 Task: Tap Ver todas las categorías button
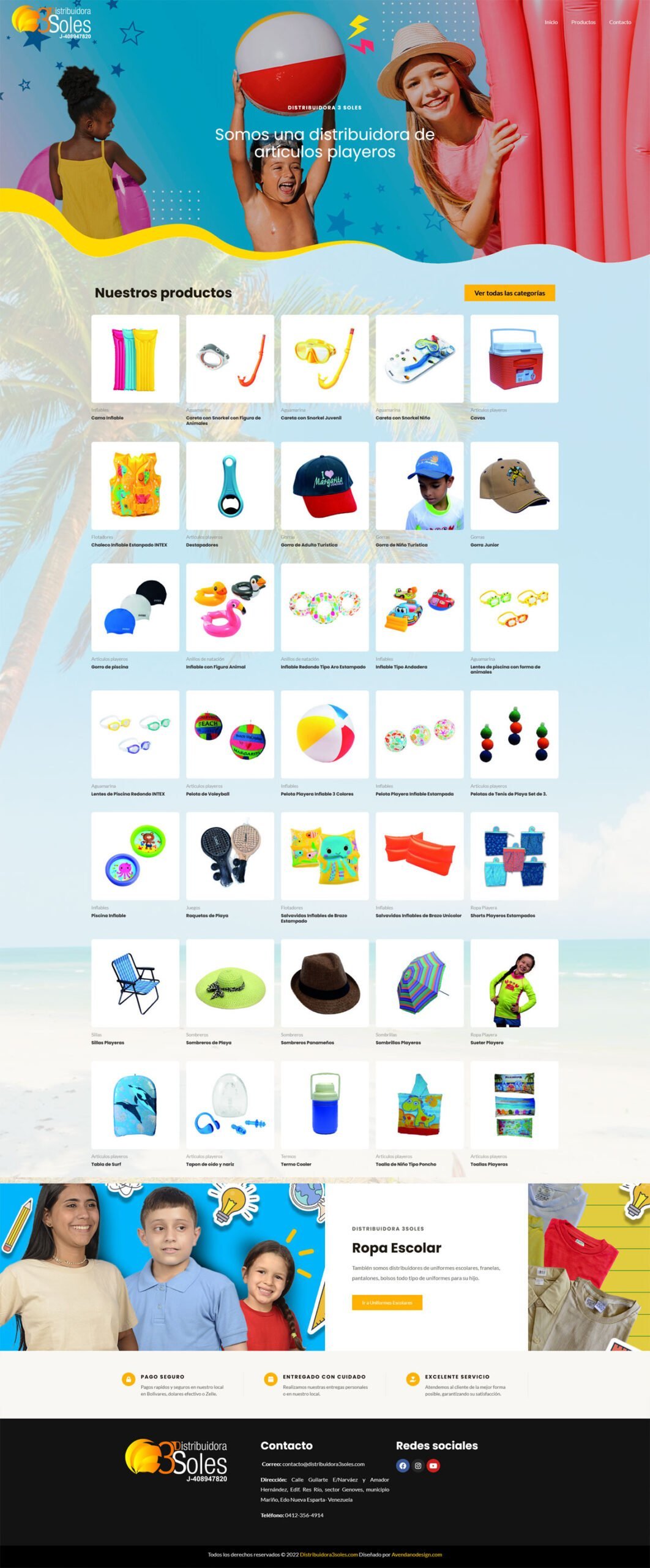(x=509, y=293)
